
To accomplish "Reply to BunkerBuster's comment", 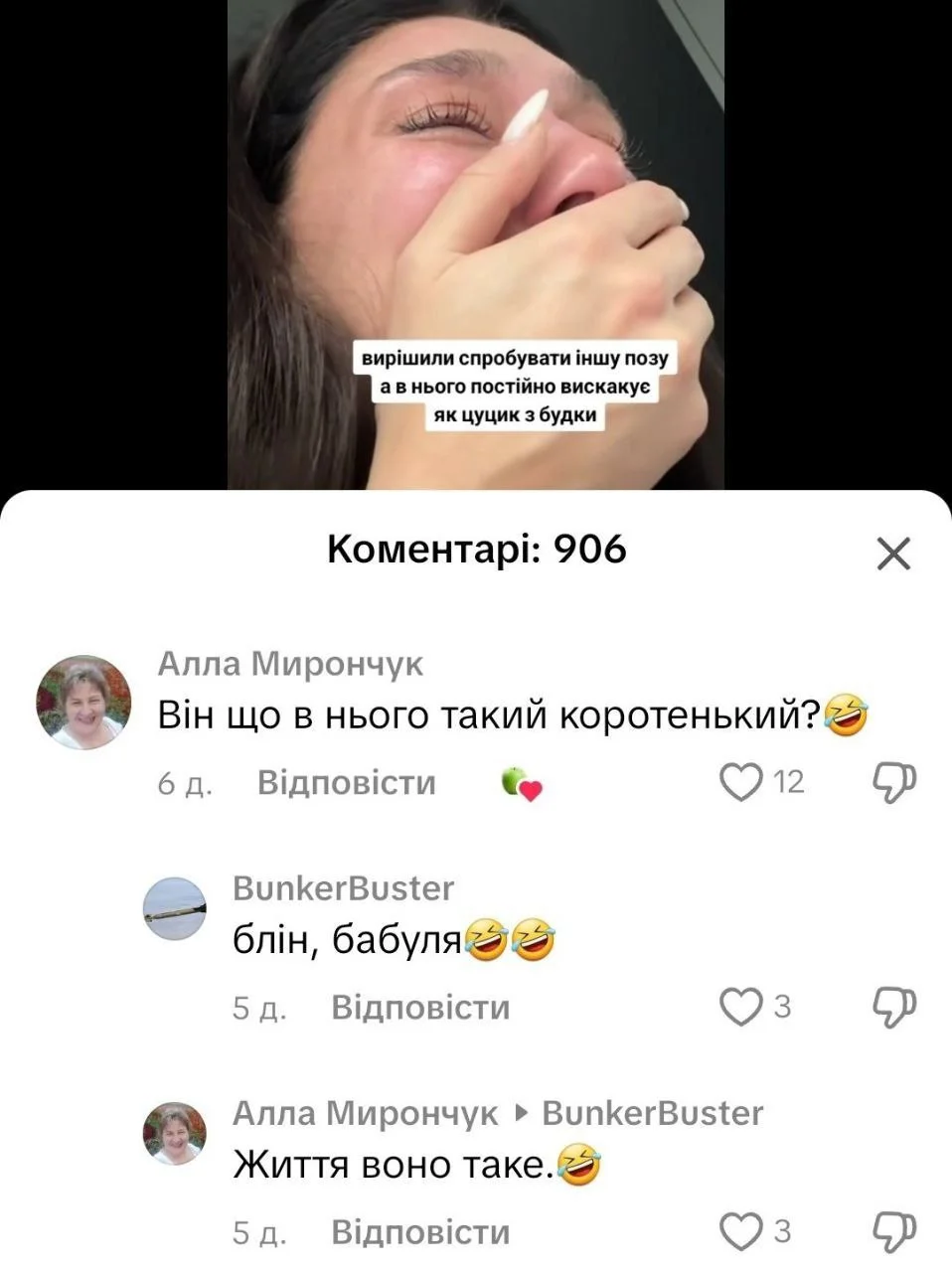I will [419, 1008].
